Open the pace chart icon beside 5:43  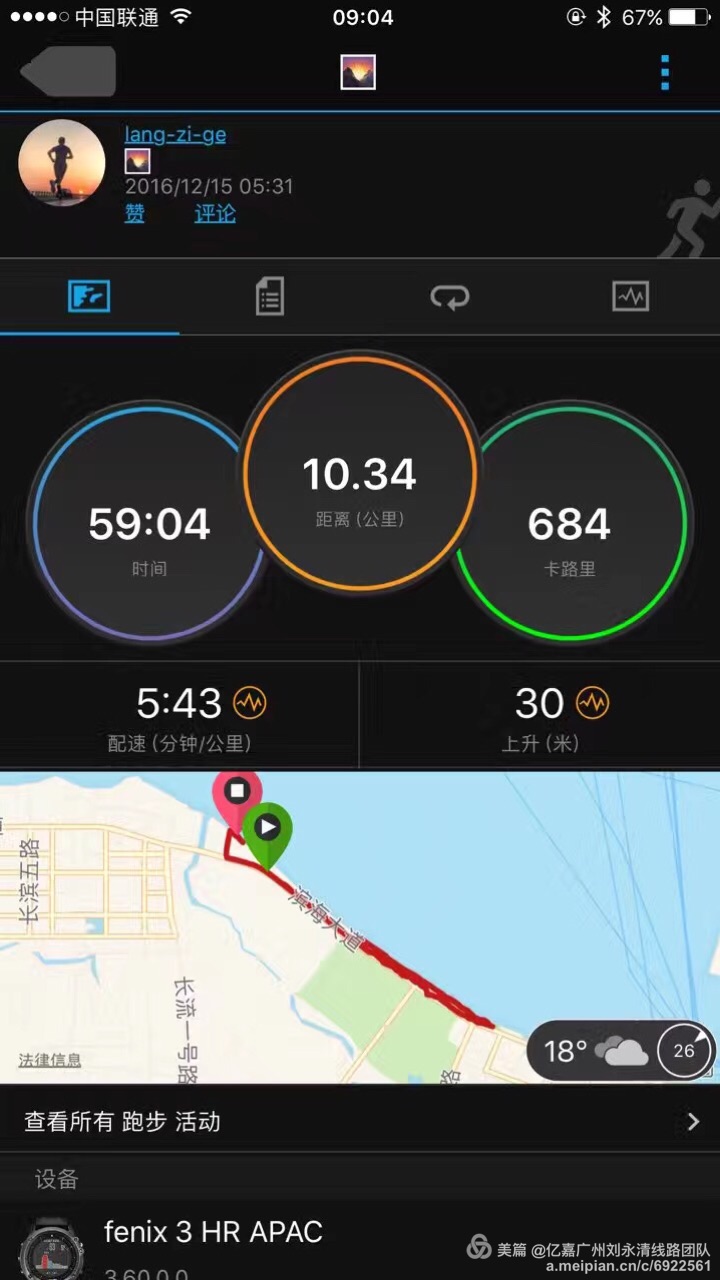click(x=250, y=703)
